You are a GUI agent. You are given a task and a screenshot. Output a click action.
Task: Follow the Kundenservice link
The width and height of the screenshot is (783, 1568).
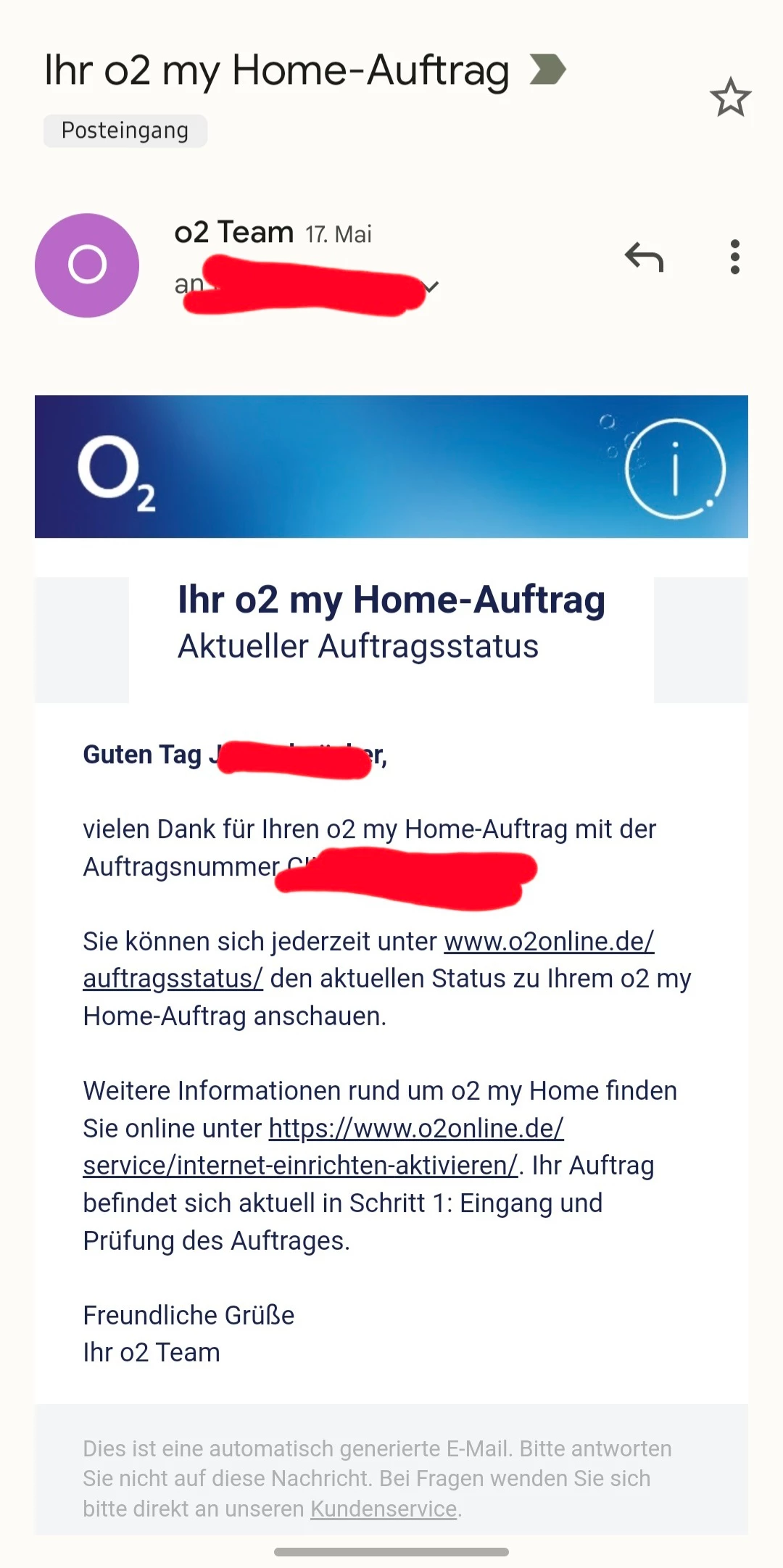(x=384, y=1509)
